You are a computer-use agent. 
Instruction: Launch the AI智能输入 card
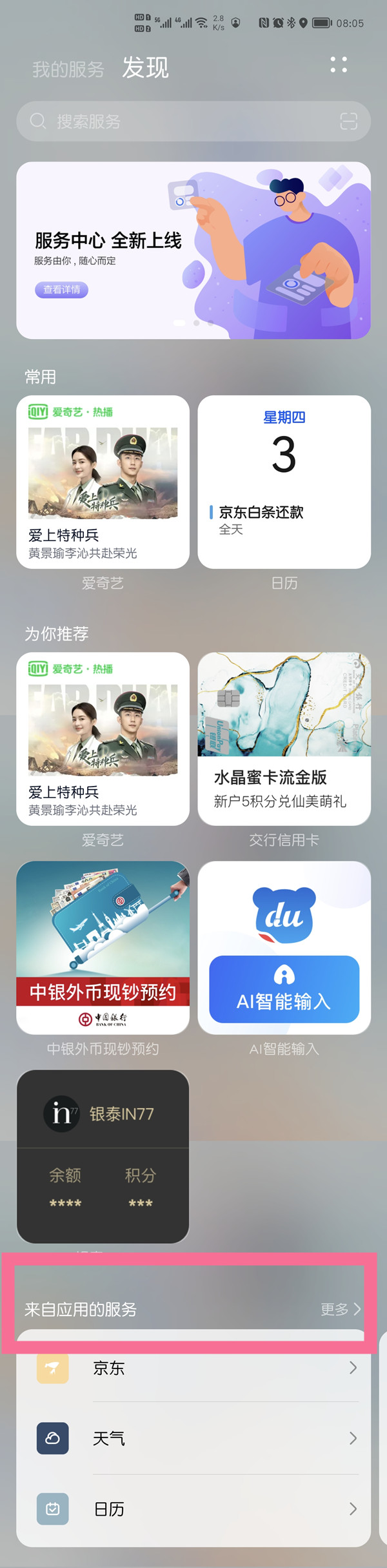point(284,947)
